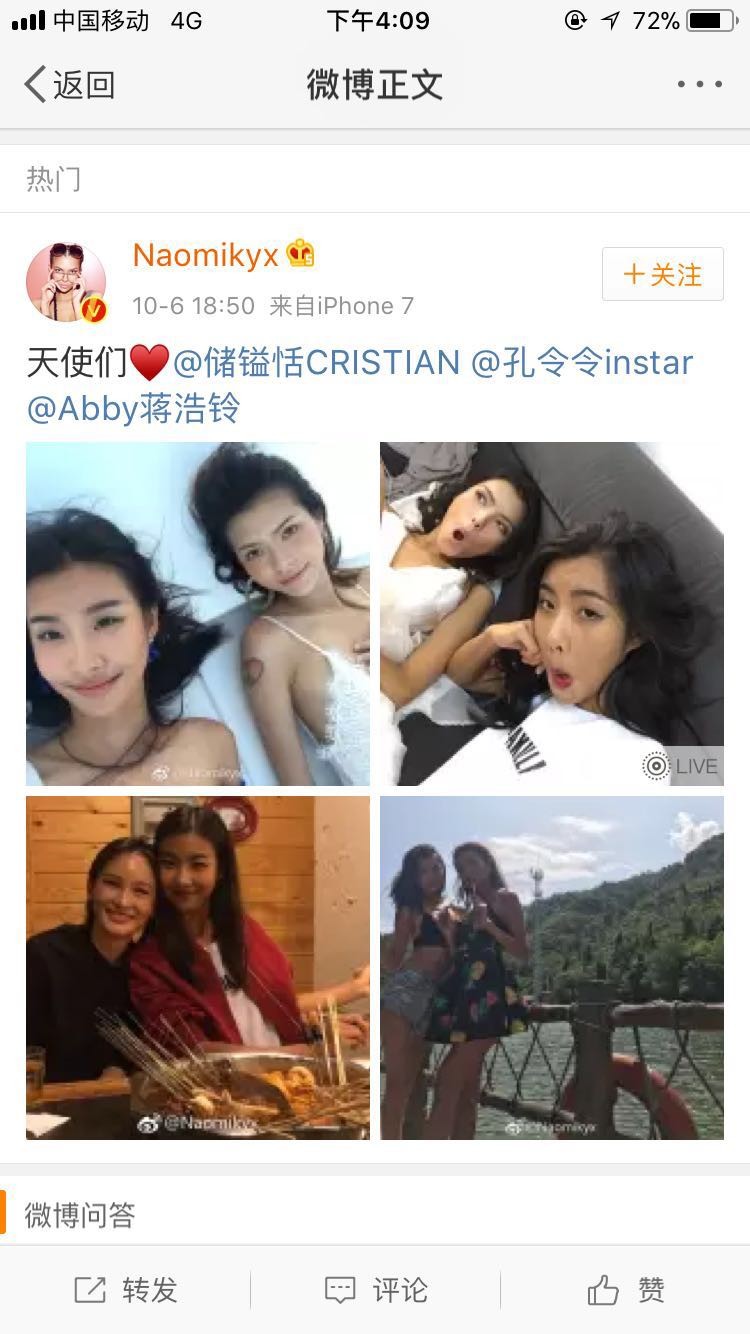View the selfie photo of two women in white
The image size is (750, 1334).
[198, 614]
